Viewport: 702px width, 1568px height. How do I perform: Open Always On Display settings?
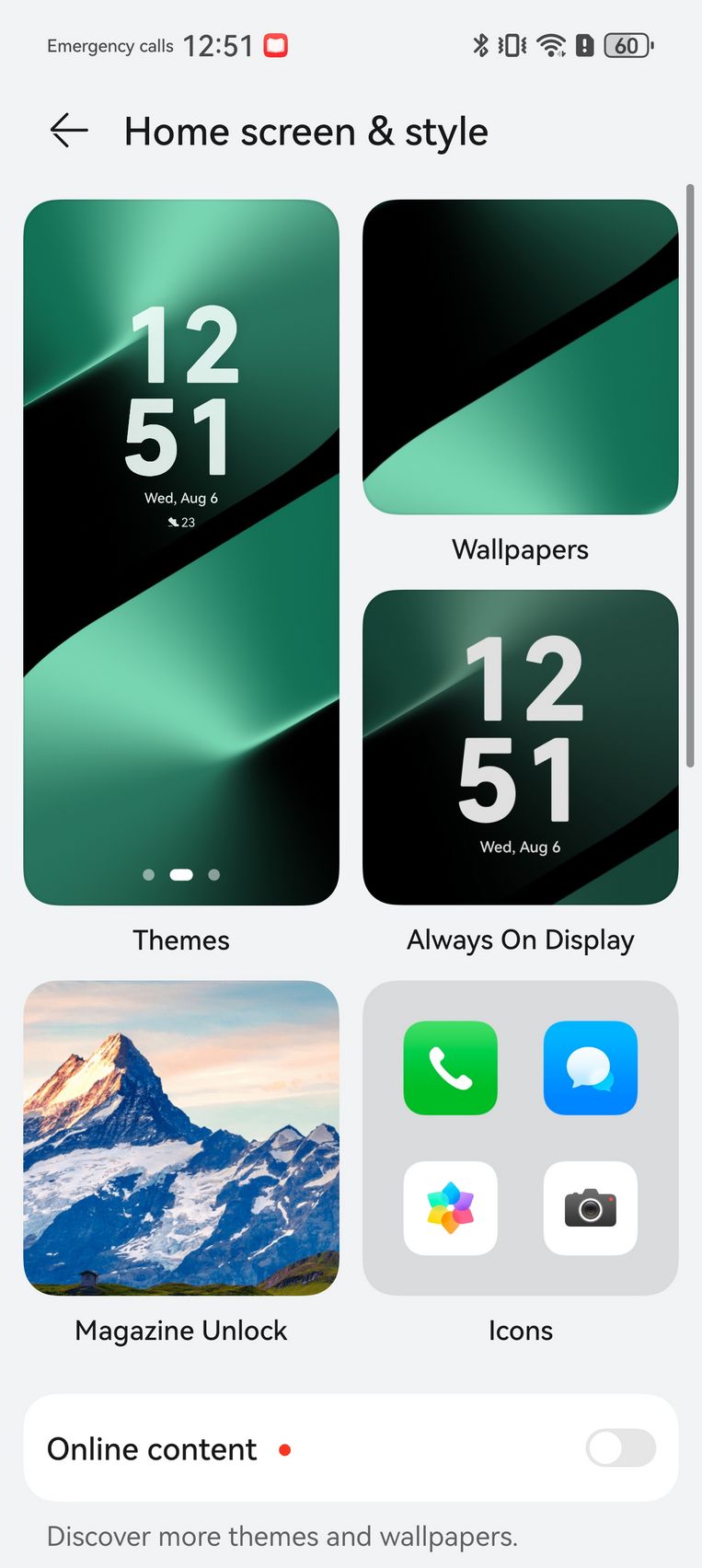(521, 747)
